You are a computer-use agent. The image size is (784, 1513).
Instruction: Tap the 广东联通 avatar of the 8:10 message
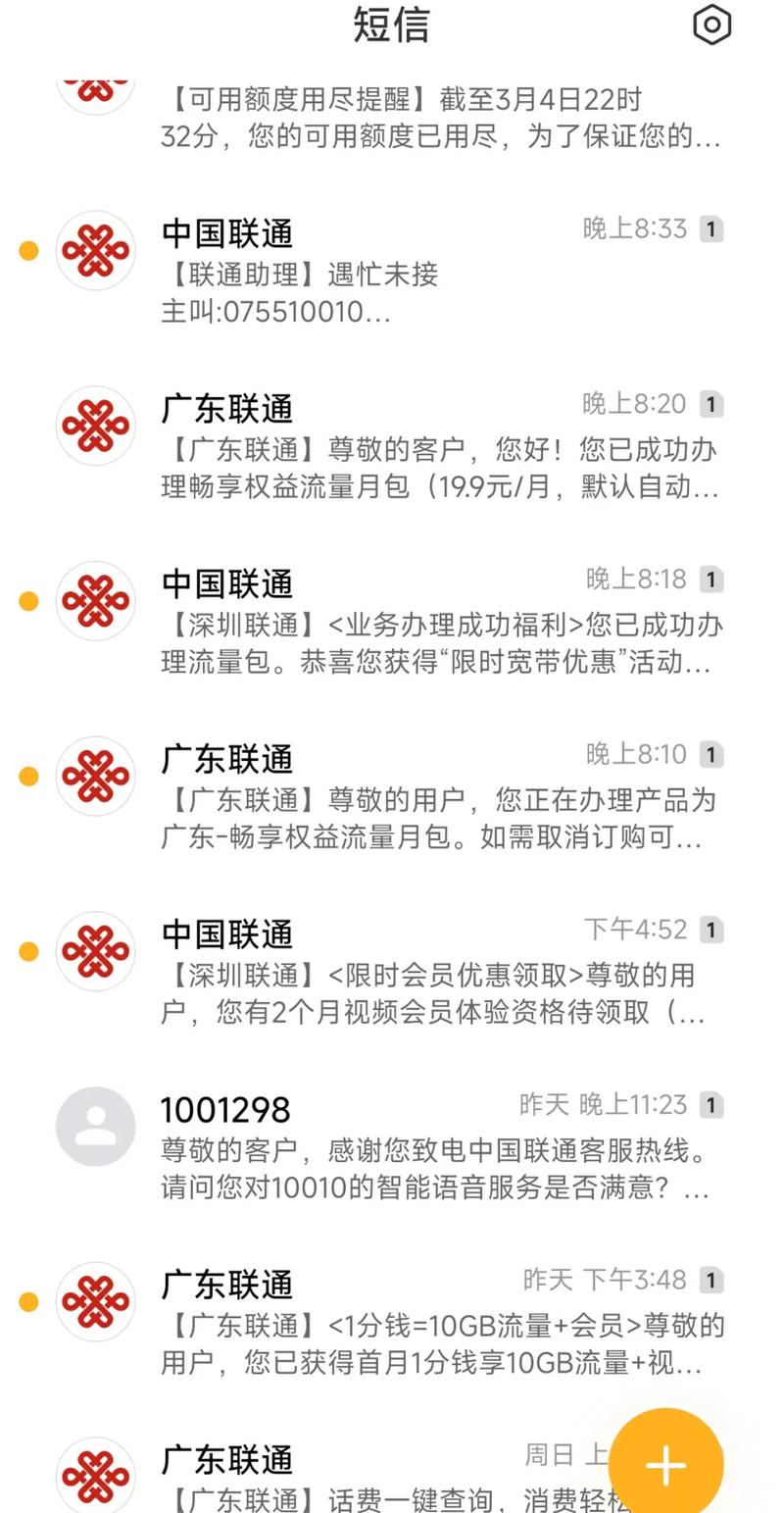[95, 775]
